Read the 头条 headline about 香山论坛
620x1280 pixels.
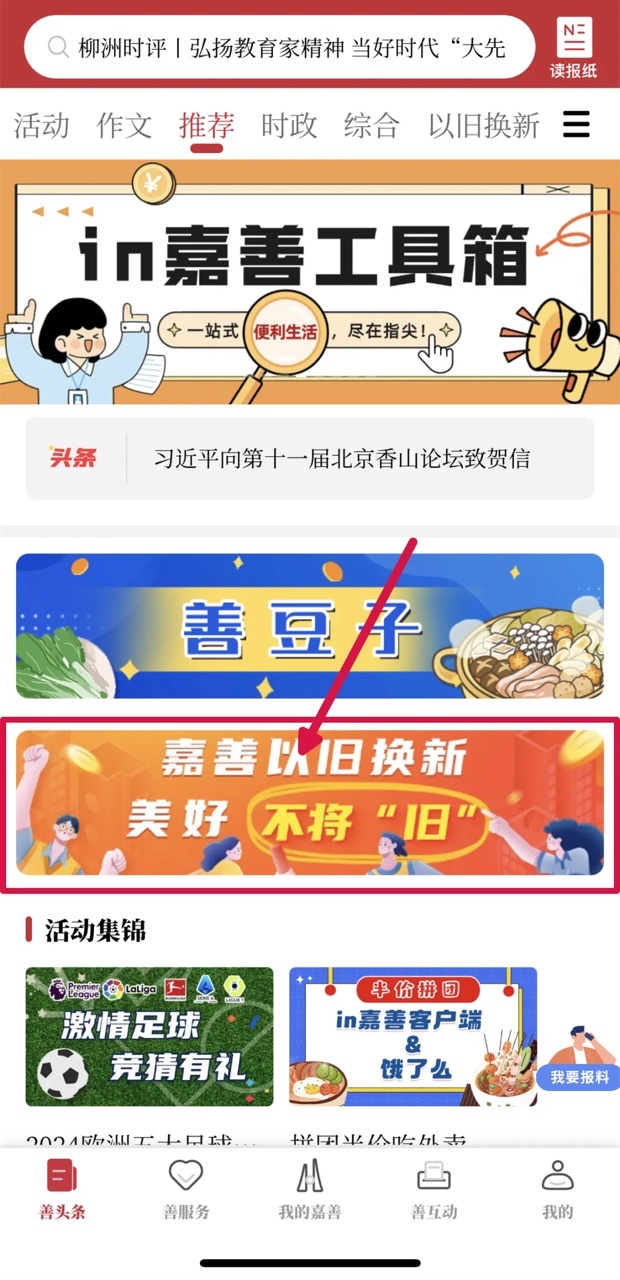[x=340, y=459]
